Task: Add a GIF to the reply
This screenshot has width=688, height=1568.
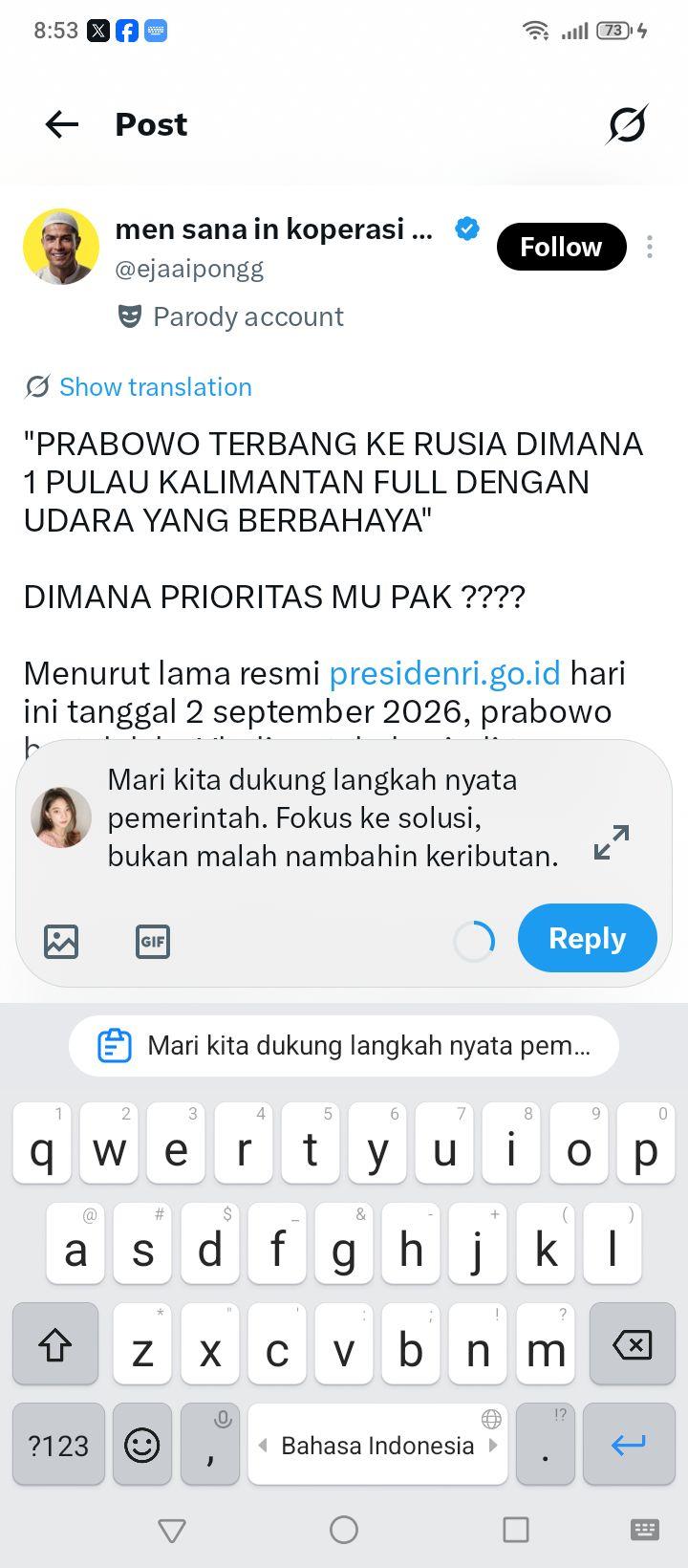Action: pos(153,942)
